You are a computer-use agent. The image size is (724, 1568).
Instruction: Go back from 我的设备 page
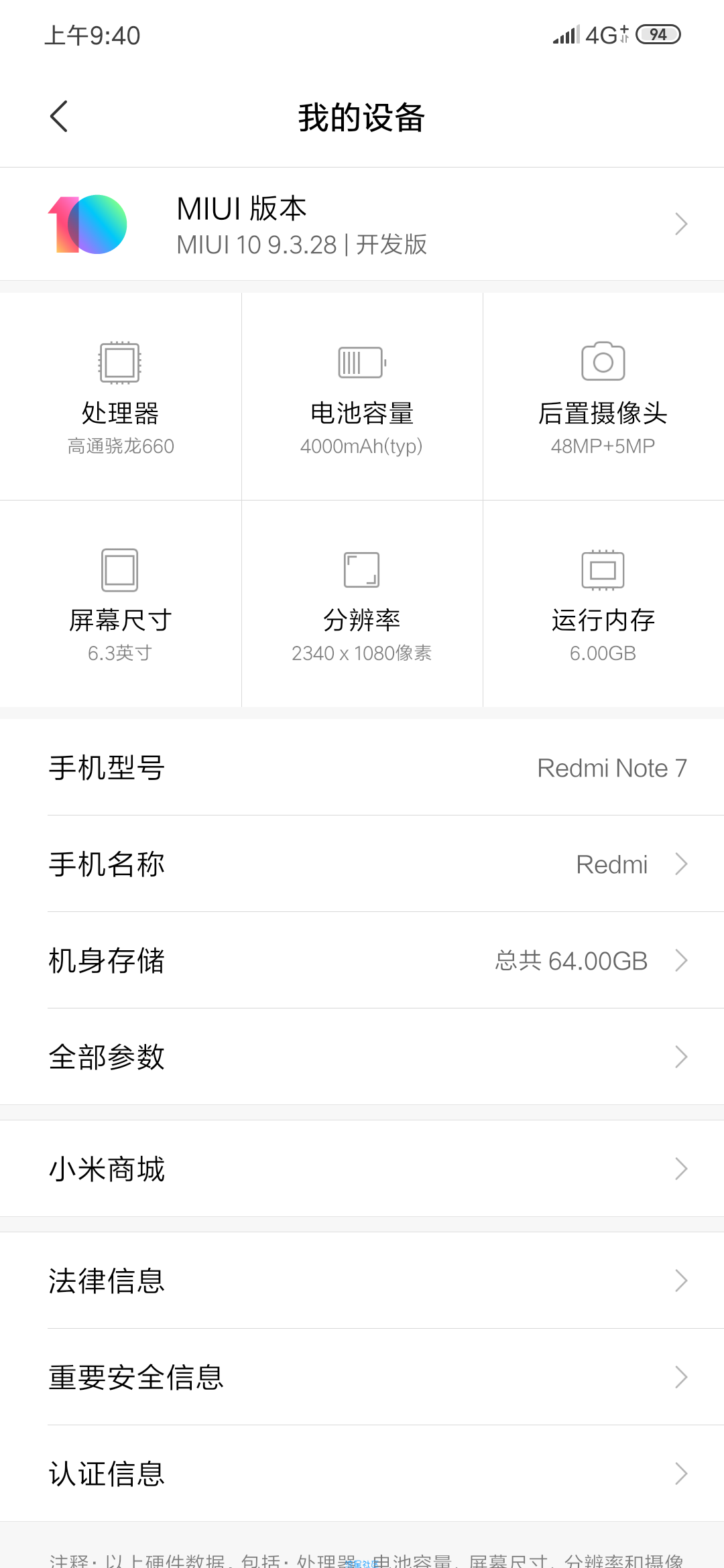point(59,117)
